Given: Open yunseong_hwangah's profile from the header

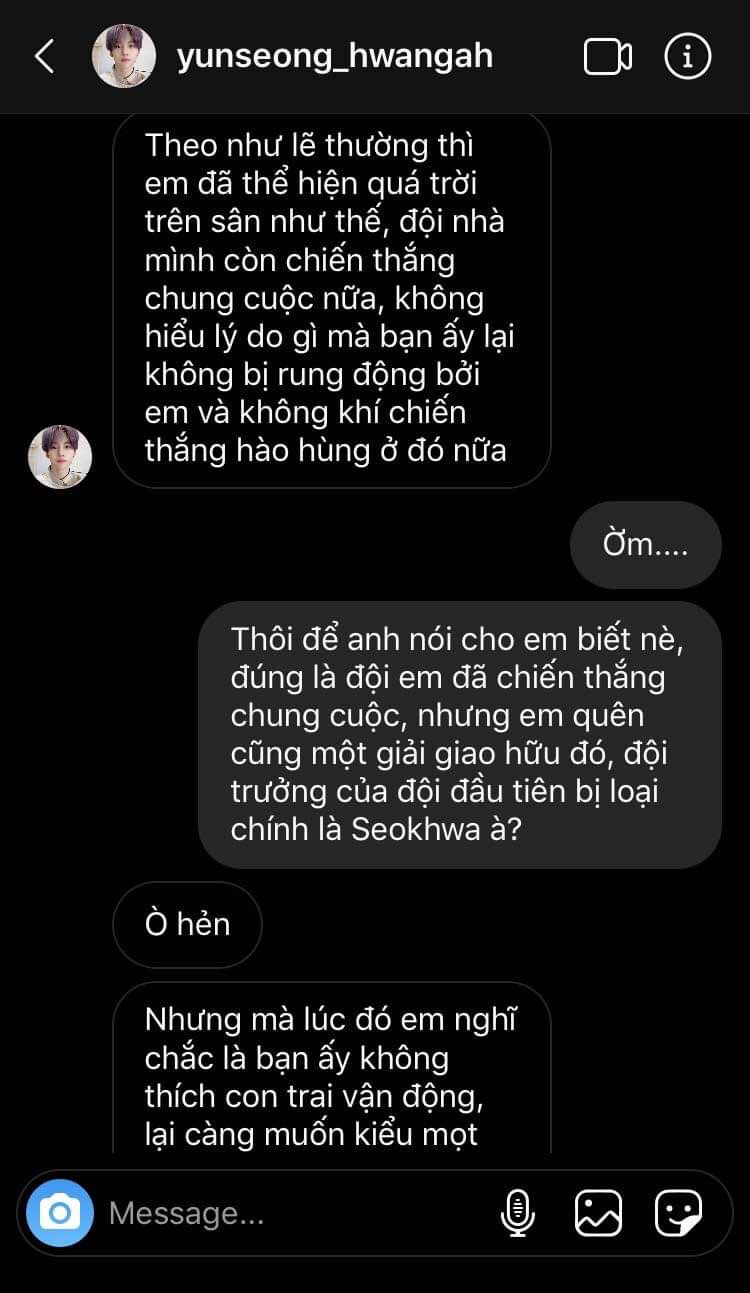Looking at the screenshot, I should coord(334,57).
